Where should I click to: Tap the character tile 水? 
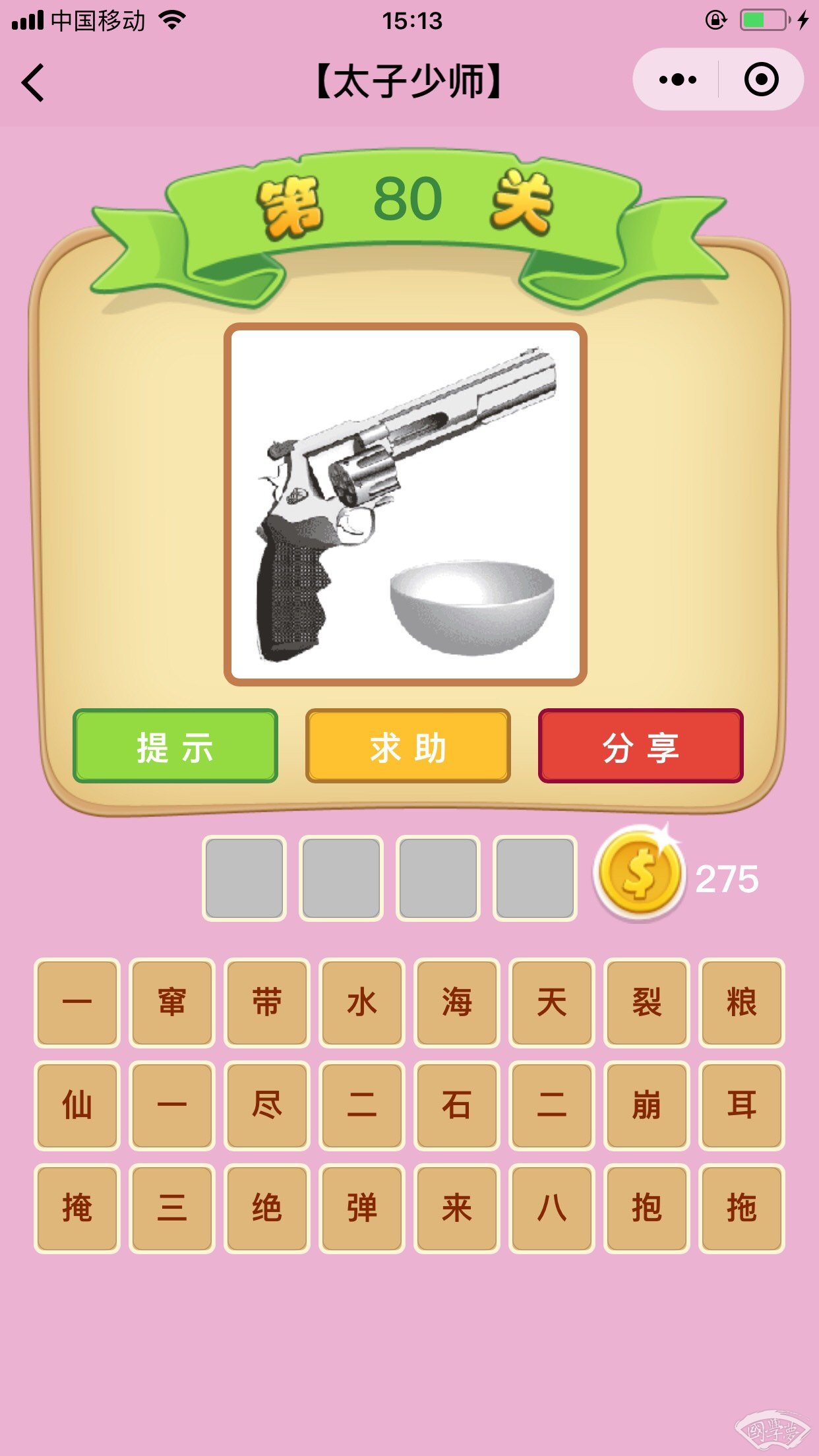pos(361,1002)
